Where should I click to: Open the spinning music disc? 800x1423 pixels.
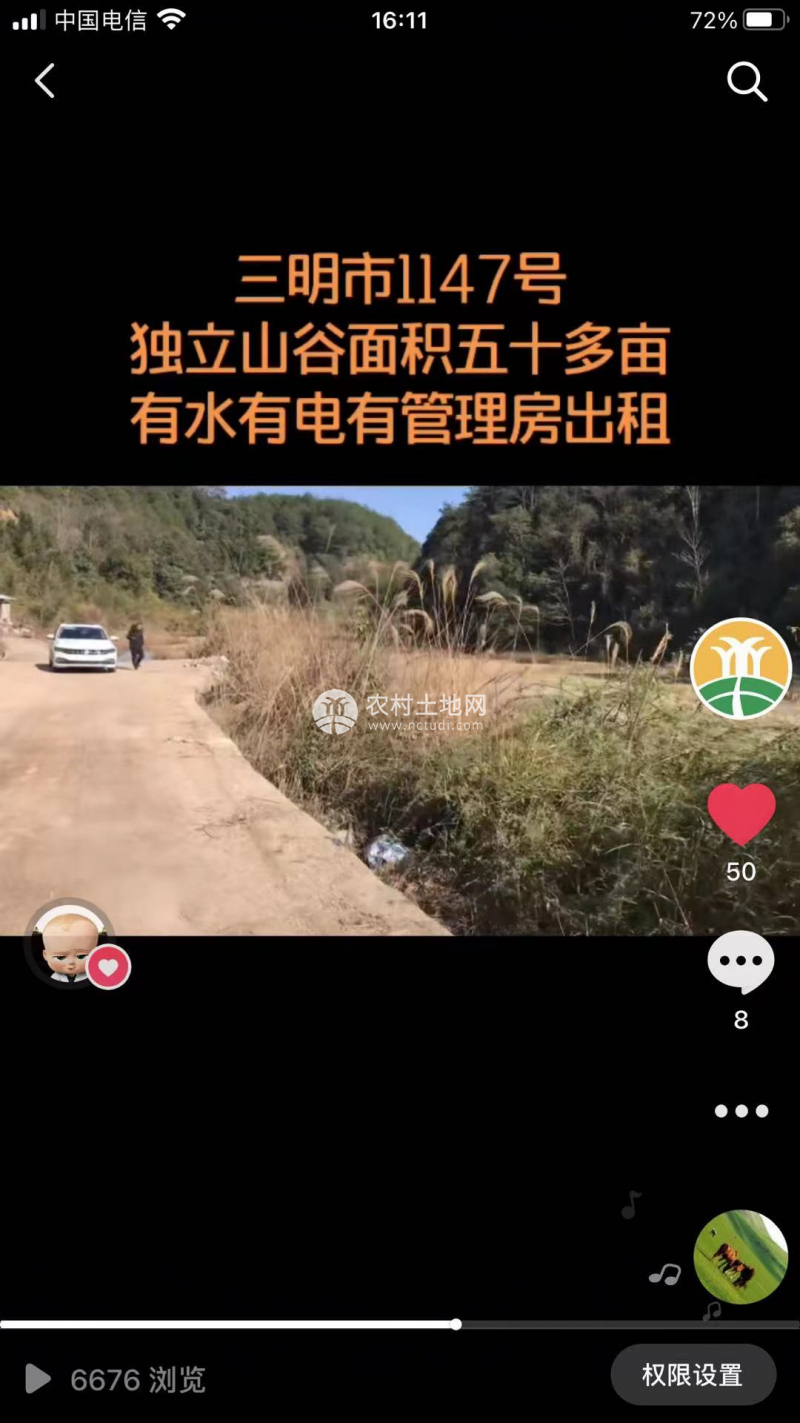741,1257
